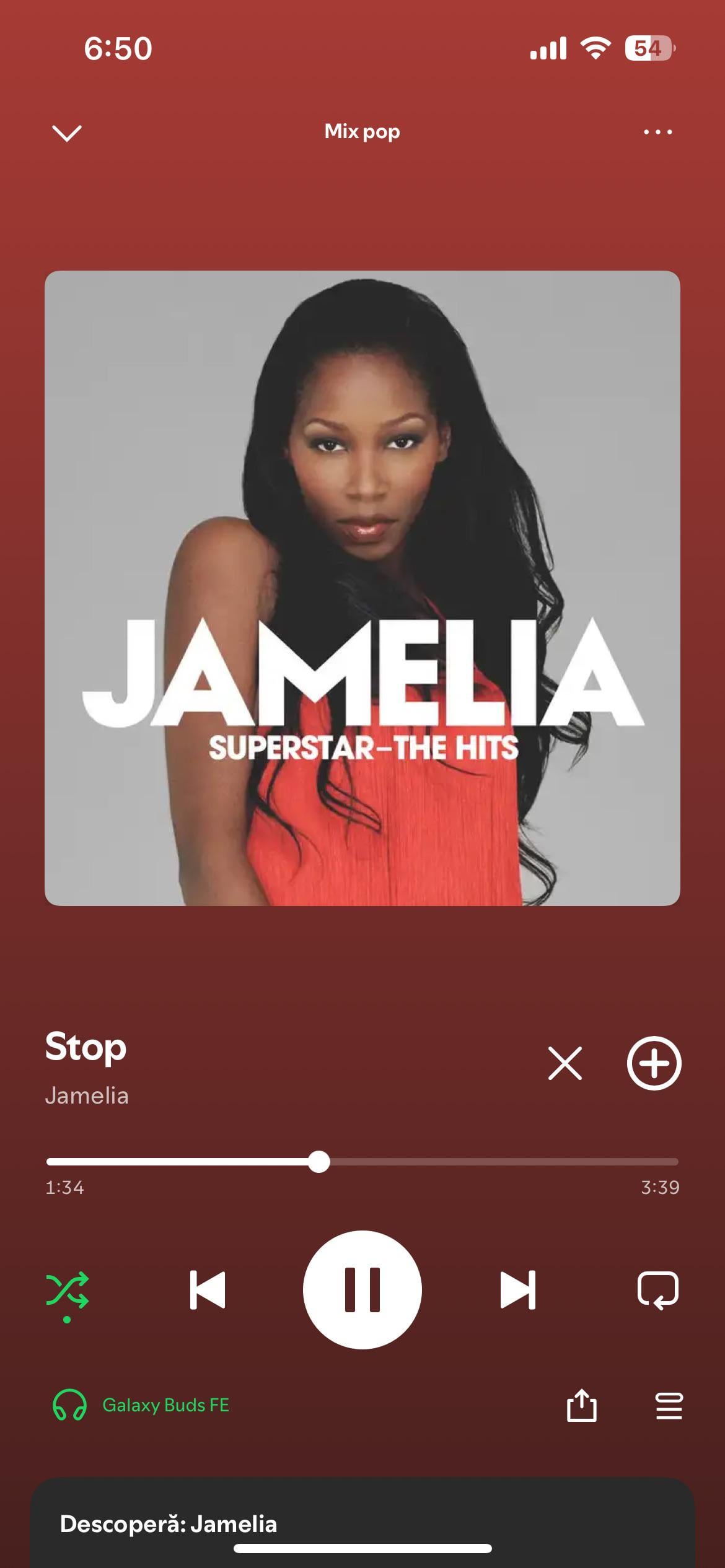The width and height of the screenshot is (725, 1568).
Task: Skip to the previous track
Action: 207,1290
